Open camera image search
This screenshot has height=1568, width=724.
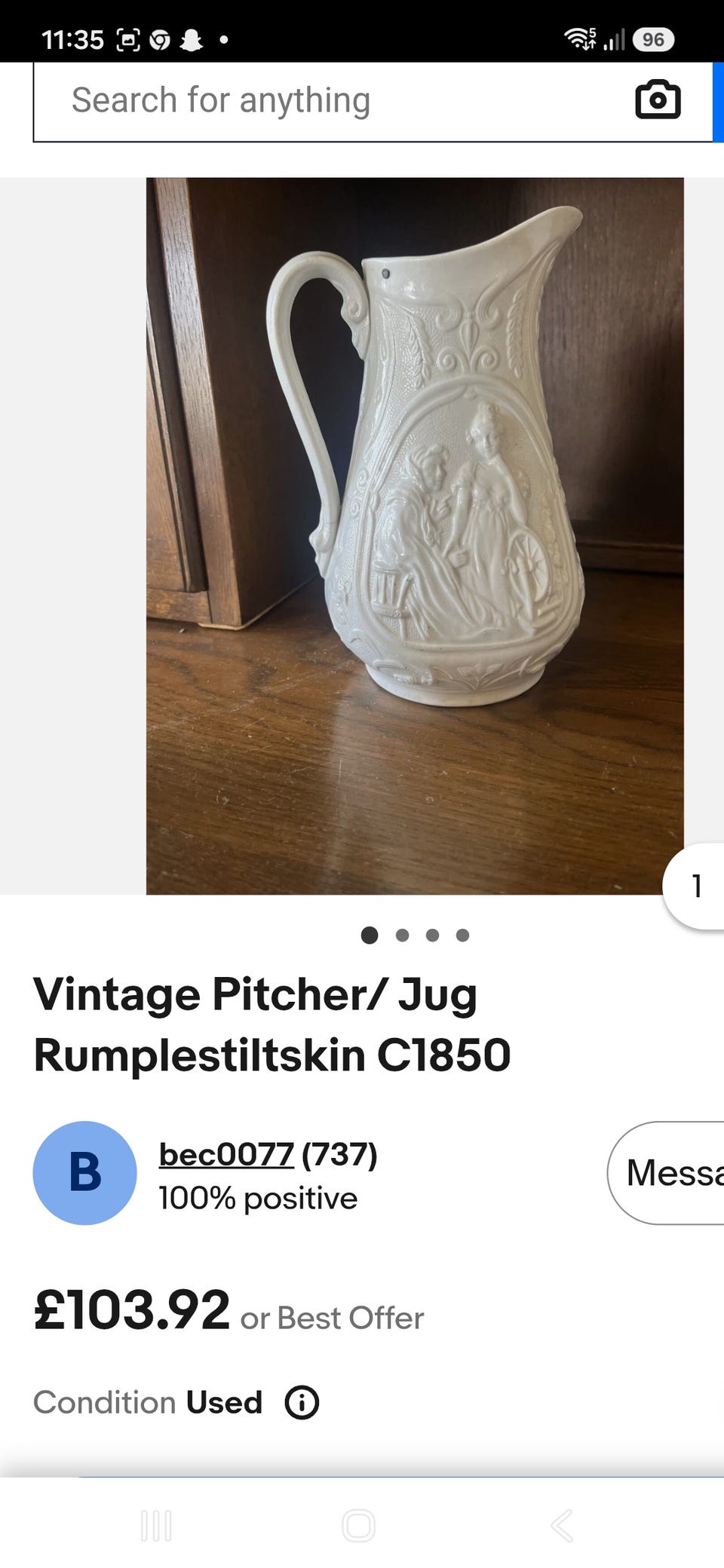point(658,100)
